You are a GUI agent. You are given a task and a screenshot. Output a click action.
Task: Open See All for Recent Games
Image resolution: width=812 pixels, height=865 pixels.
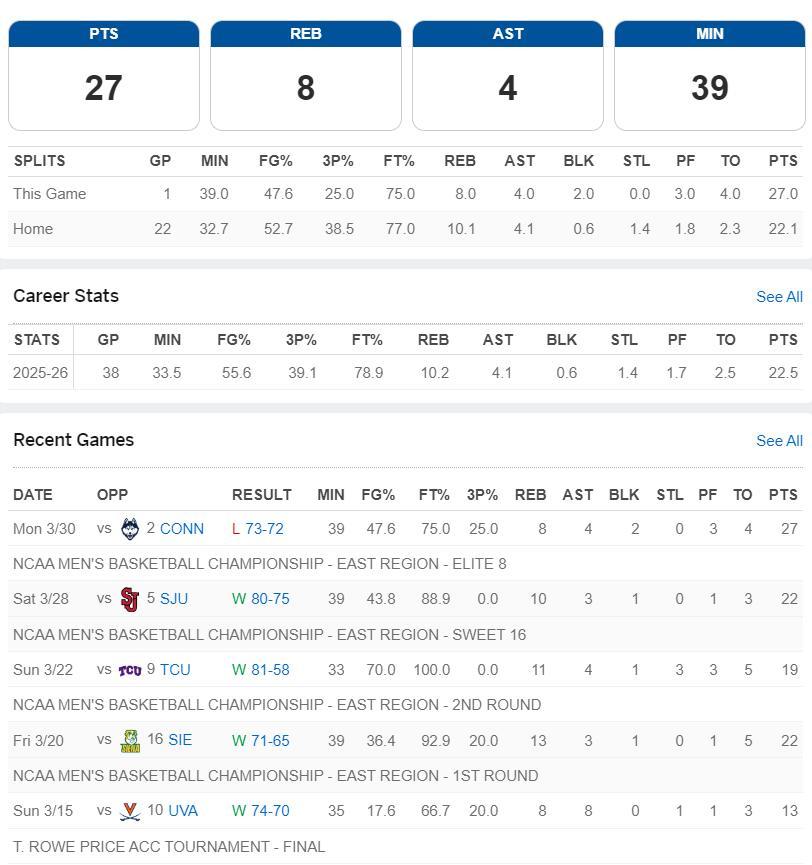(779, 441)
